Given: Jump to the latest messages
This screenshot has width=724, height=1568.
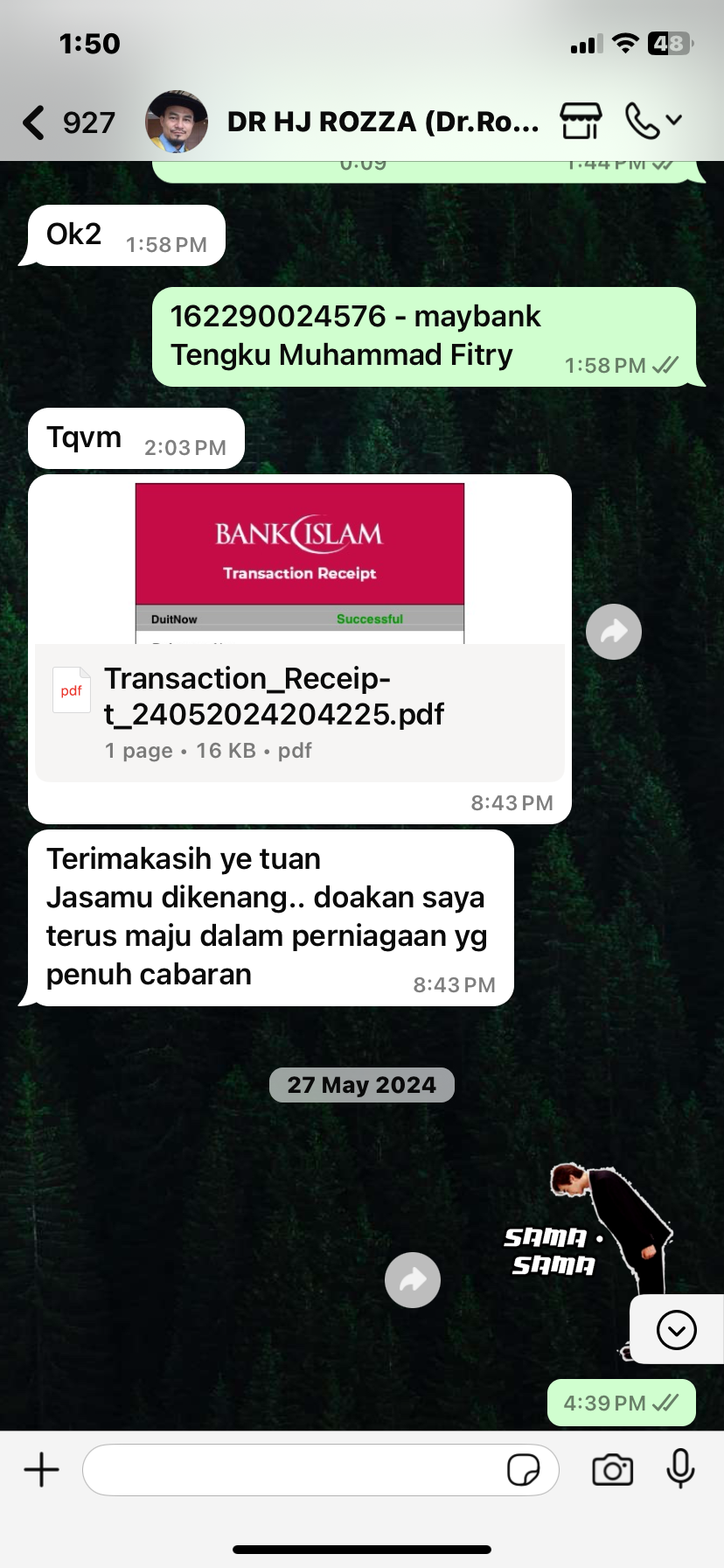Looking at the screenshot, I should (676, 1330).
